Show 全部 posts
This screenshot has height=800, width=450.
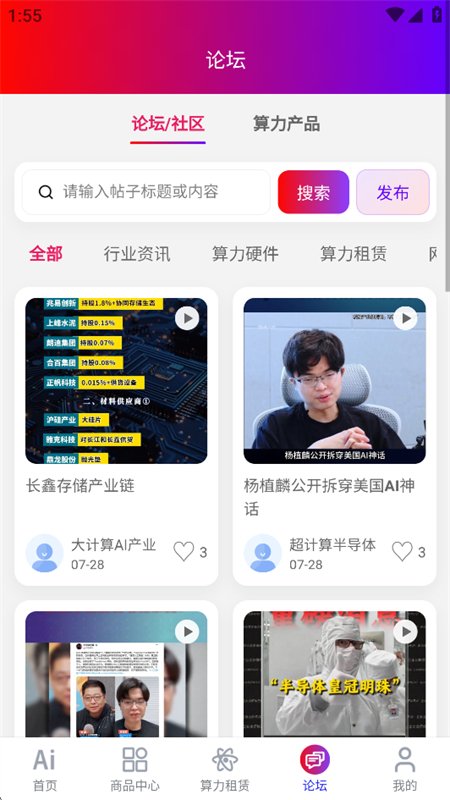click(46, 254)
